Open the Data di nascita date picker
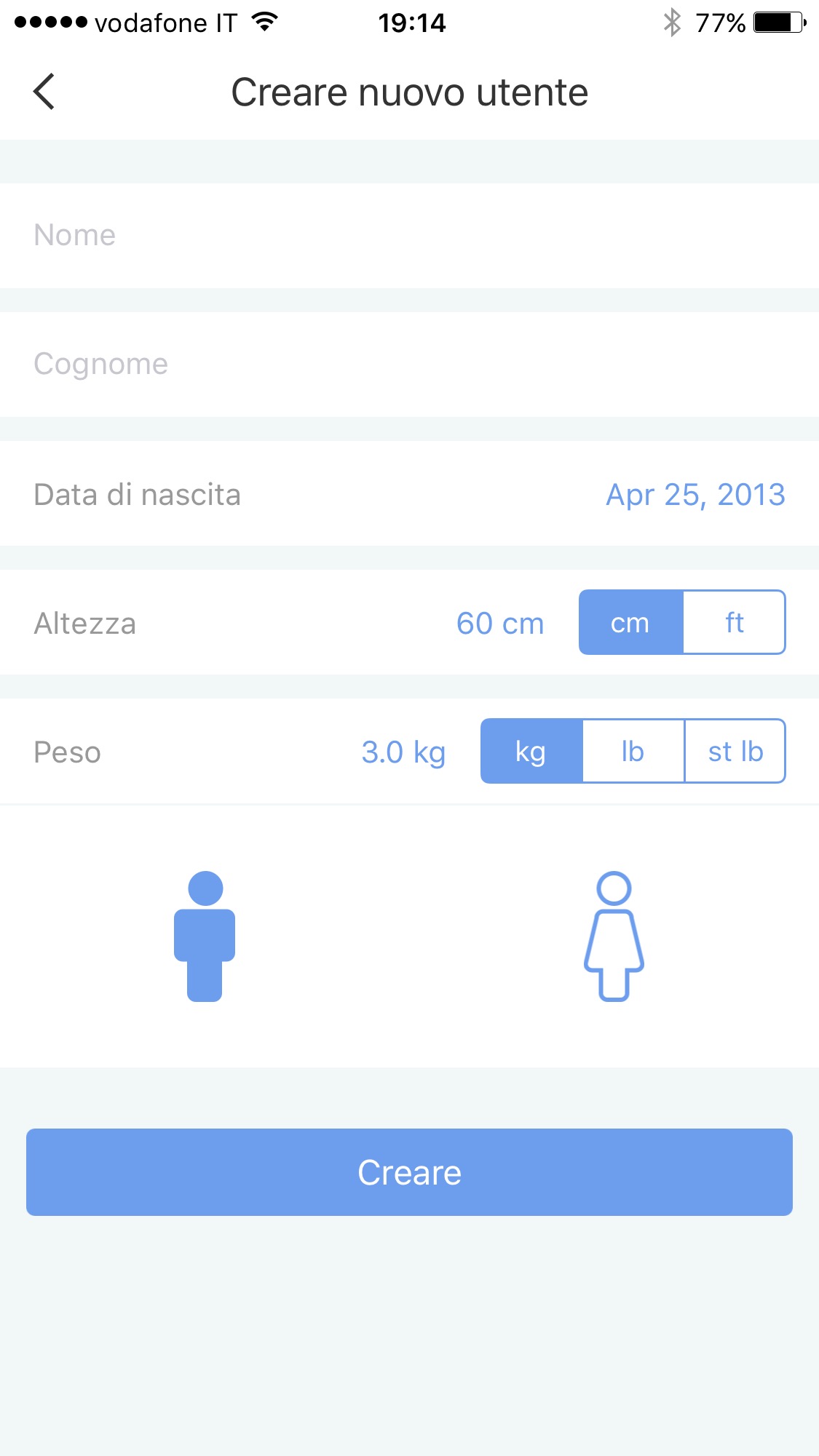This screenshot has height=1456, width=819. click(695, 495)
